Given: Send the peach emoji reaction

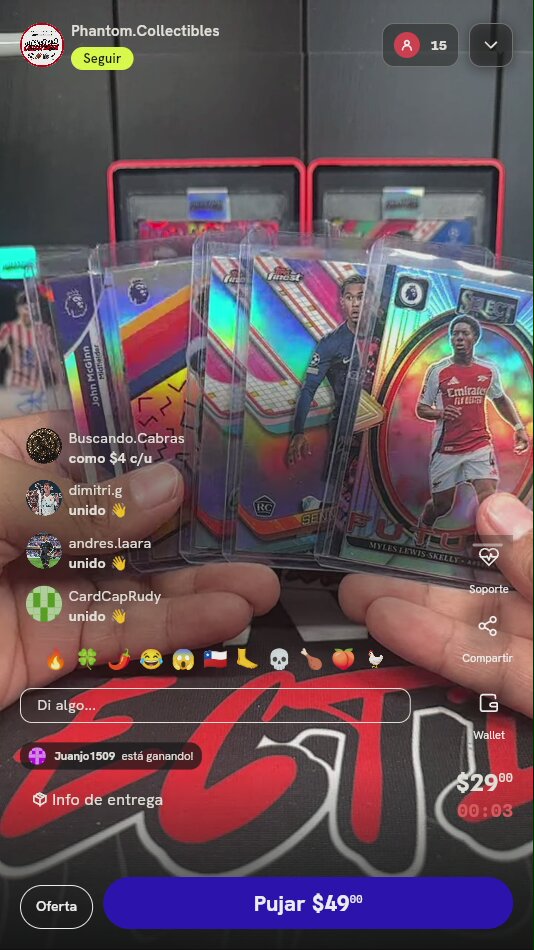Looking at the screenshot, I should 343,659.
